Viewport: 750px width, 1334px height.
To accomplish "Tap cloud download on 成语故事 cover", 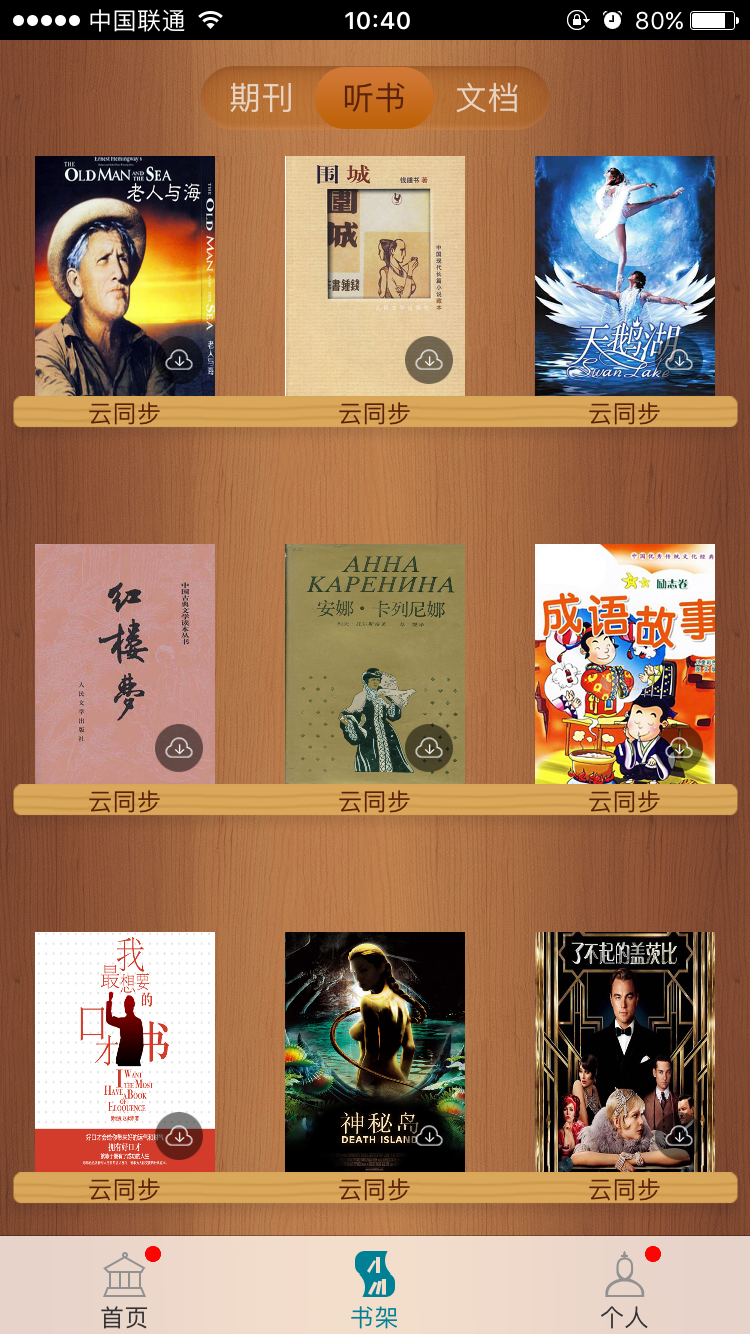I will (680, 748).
